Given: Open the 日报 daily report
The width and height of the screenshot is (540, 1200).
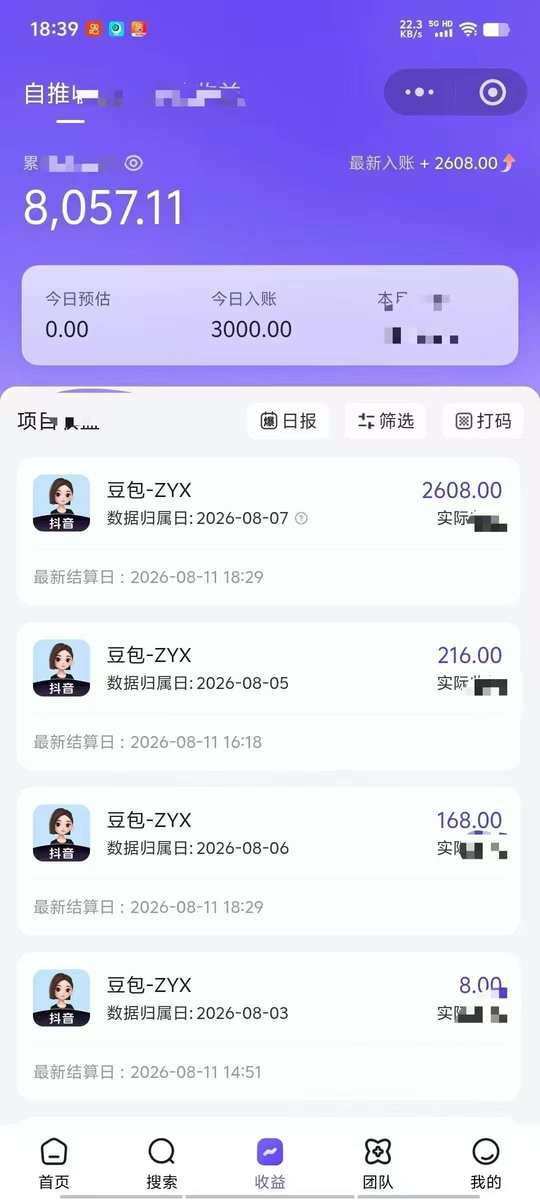Looking at the screenshot, I should coord(289,421).
